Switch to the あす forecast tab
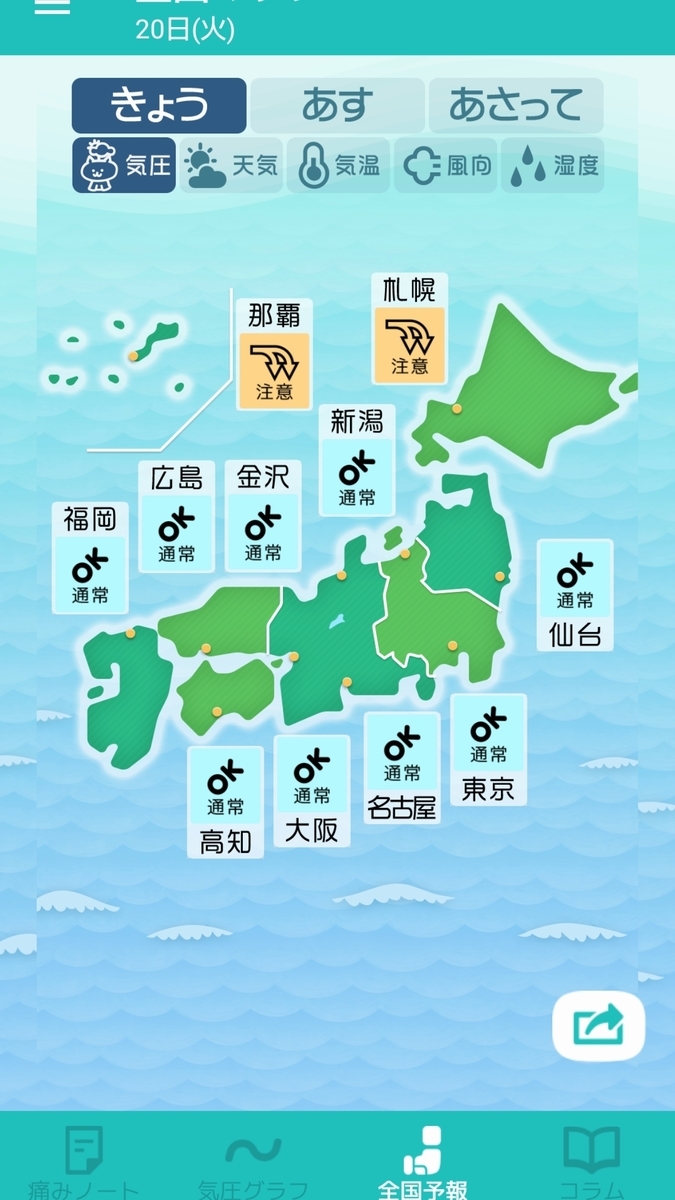Viewport: 675px width, 1200px height. [337, 106]
